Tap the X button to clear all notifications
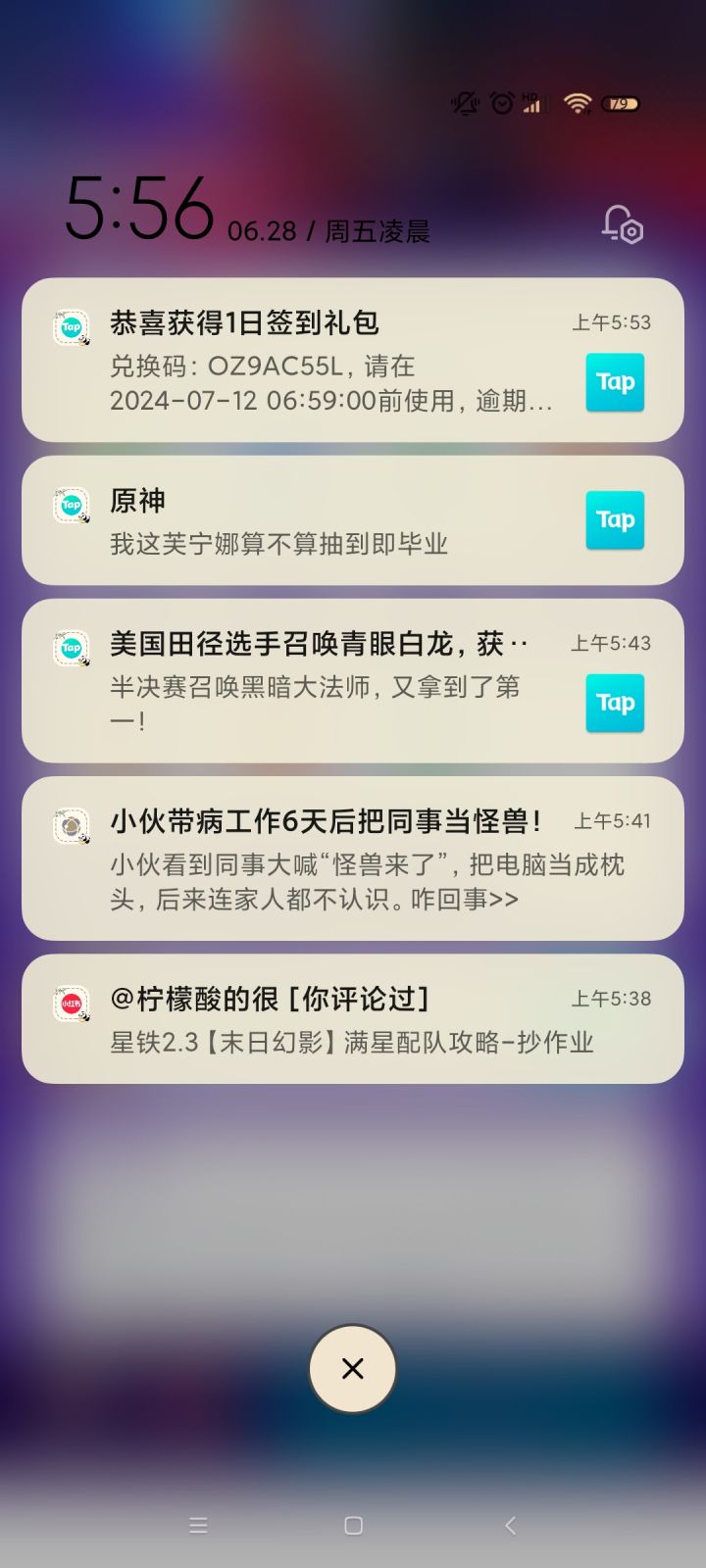Screen dimensions: 706x1568 coord(353,1369)
